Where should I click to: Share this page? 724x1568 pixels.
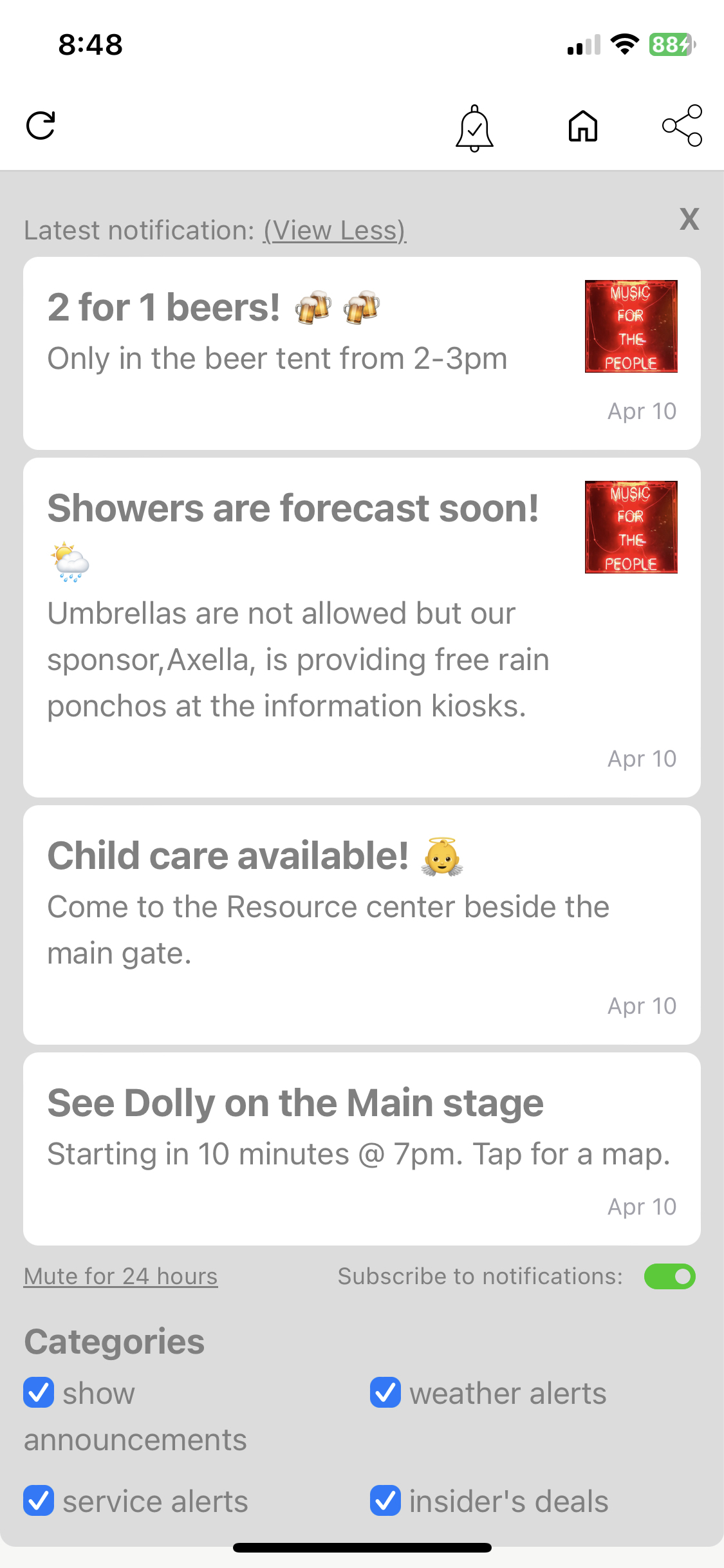click(682, 126)
